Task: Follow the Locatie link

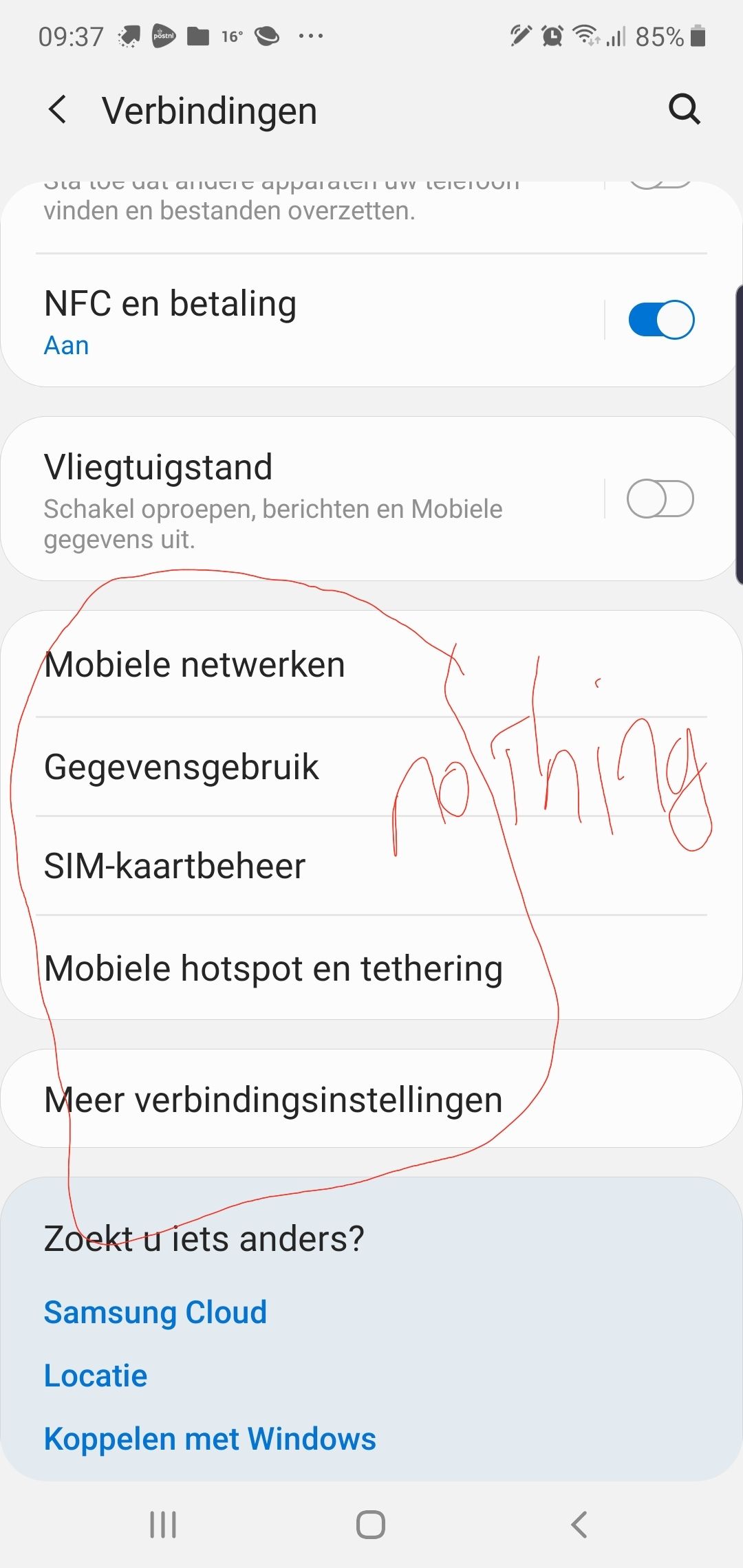Action: 96,1375
